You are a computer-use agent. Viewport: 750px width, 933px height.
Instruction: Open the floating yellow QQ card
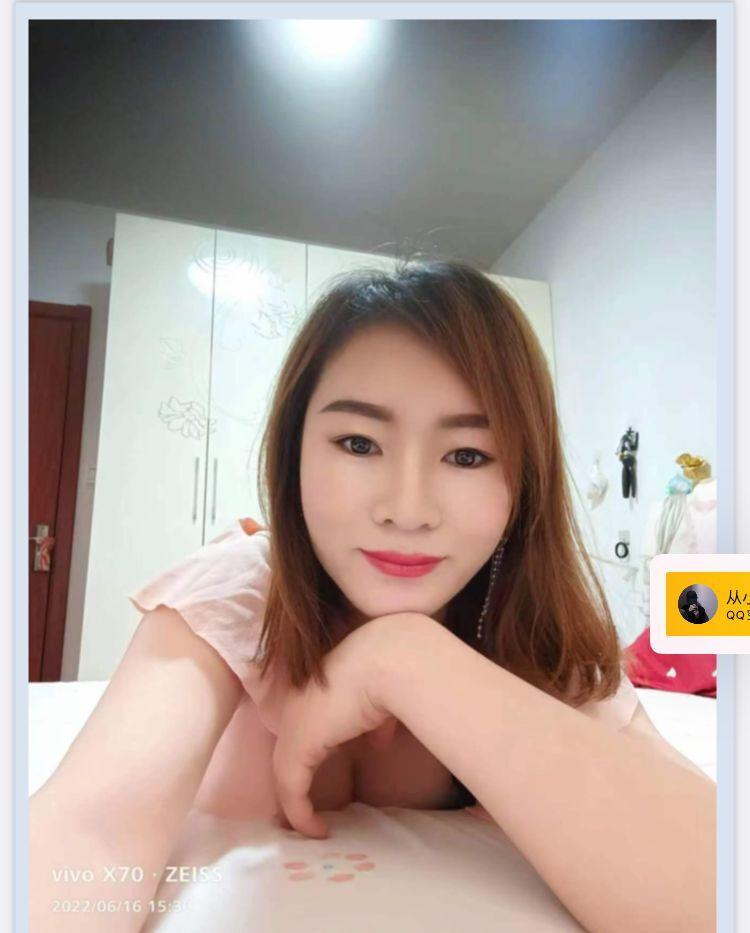(709, 604)
